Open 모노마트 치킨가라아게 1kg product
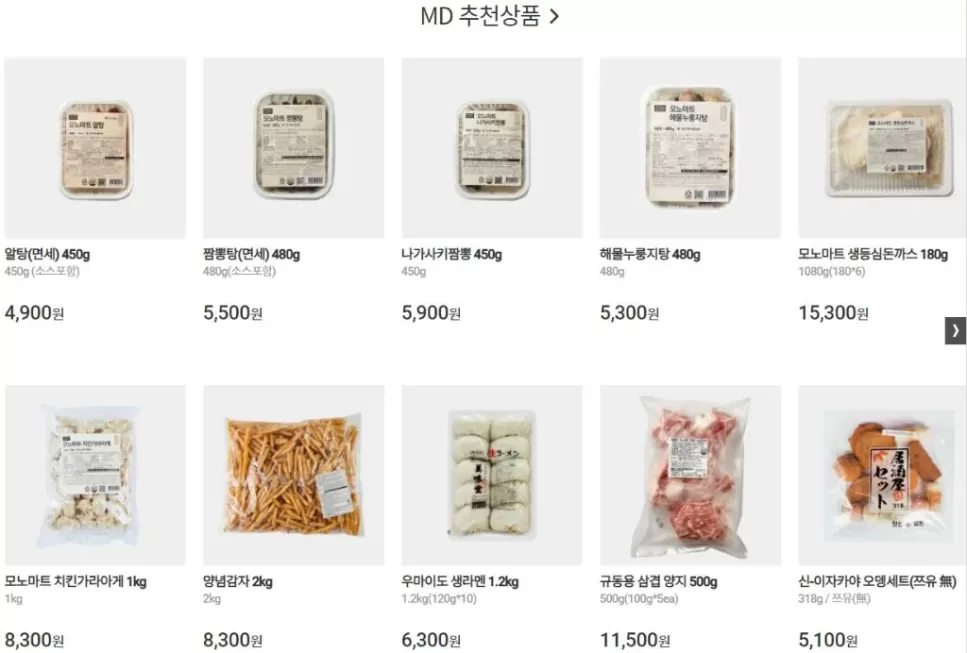This screenshot has width=967, height=653. 95,475
